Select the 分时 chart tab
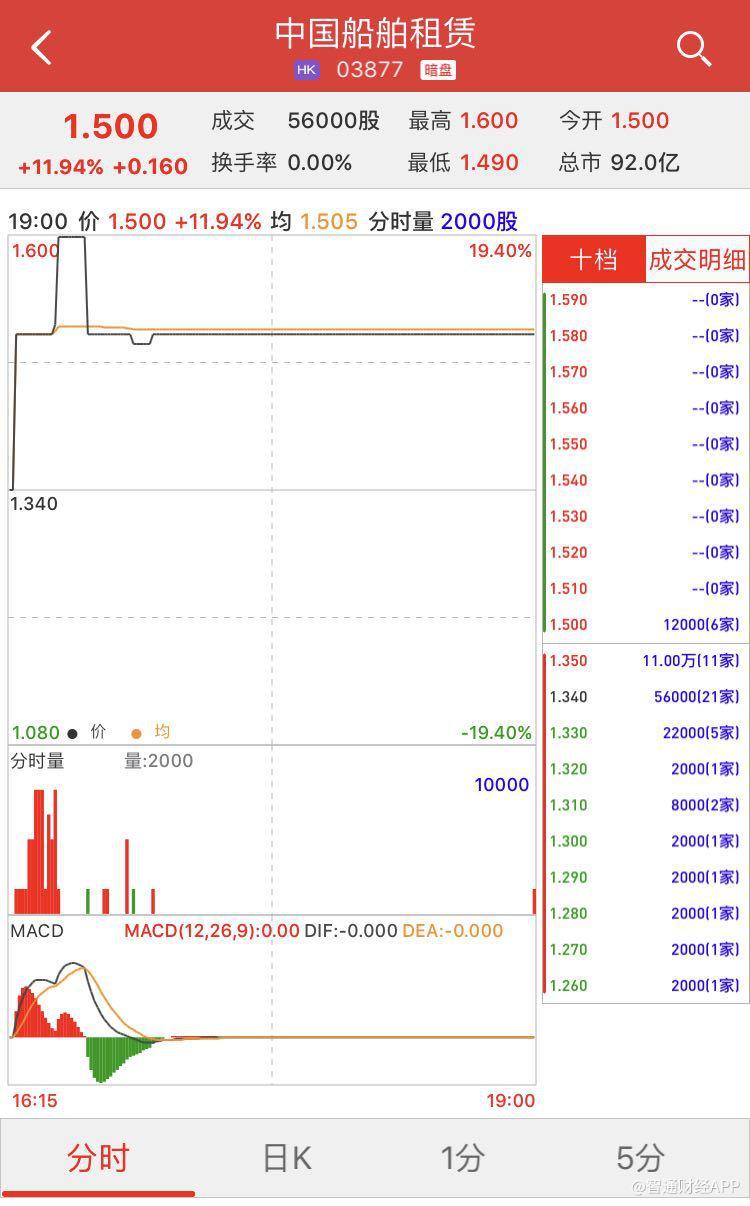This screenshot has width=750, height=1206. tap(98, 1158)
